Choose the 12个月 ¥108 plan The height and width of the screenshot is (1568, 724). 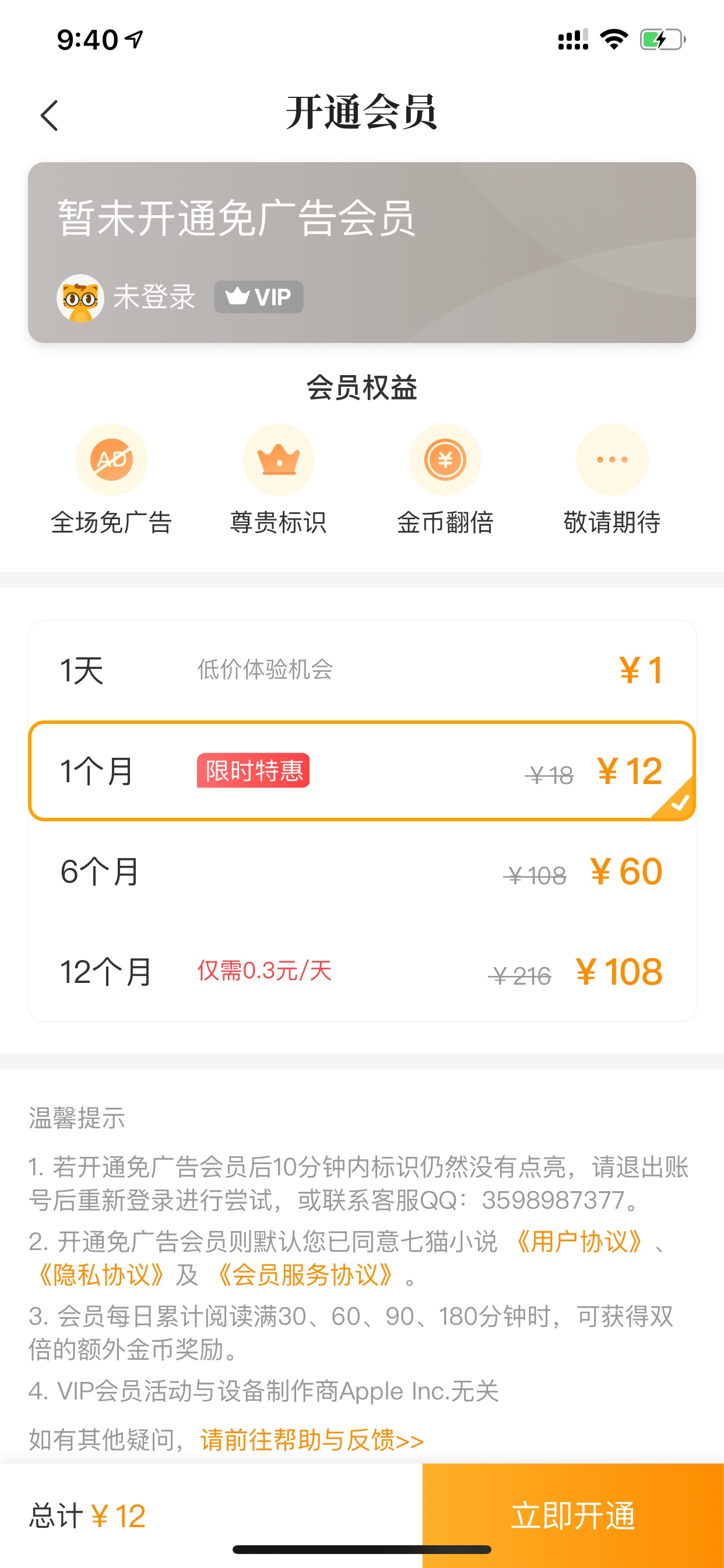click(x=362, y=971)
